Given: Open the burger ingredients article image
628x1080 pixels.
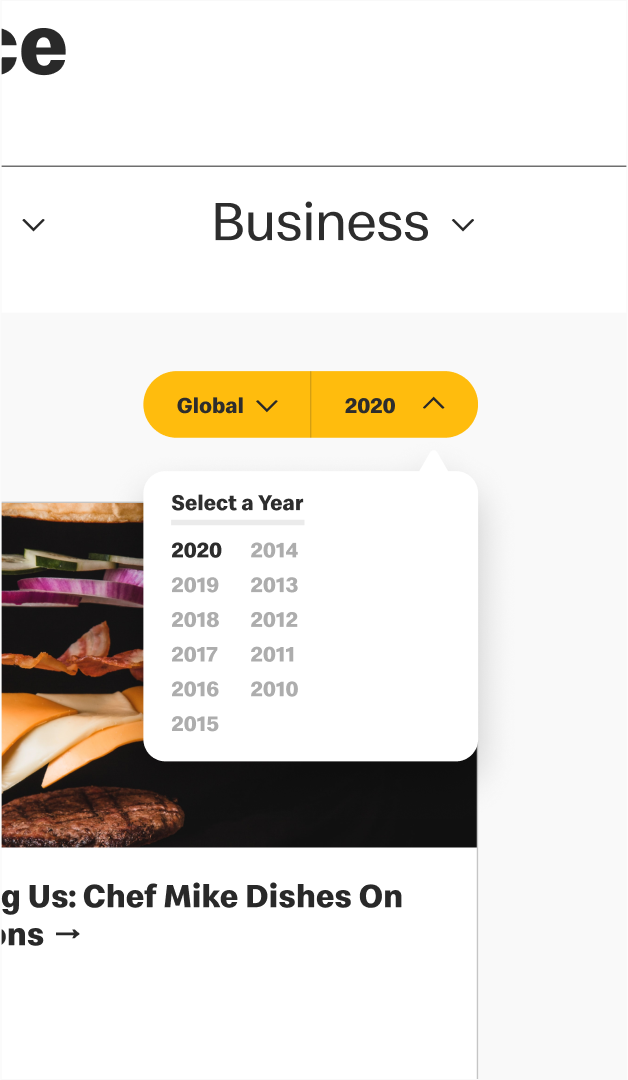Looking at the screenshot, I should point(70,680).
